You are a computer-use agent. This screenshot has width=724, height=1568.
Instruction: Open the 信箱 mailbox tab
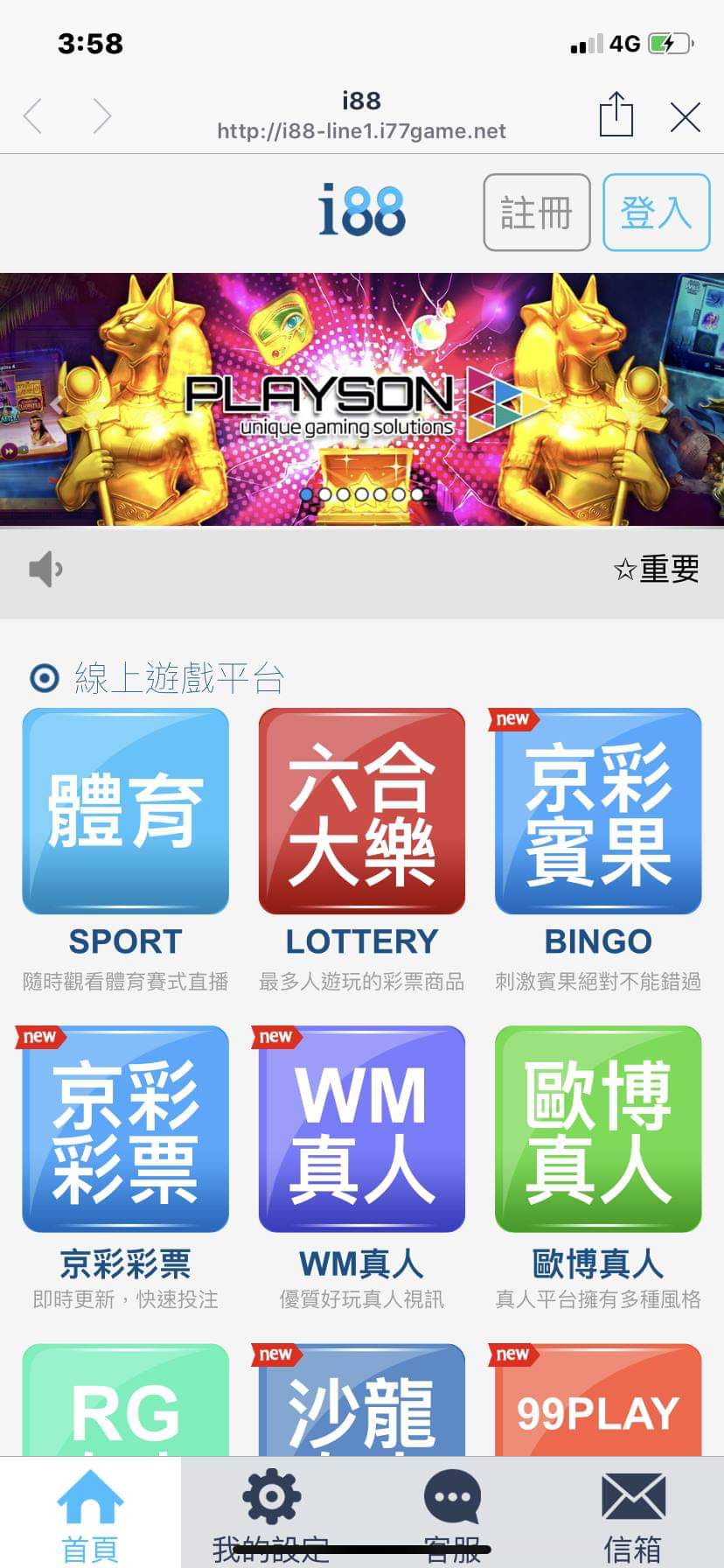[x=633, y=1514]
